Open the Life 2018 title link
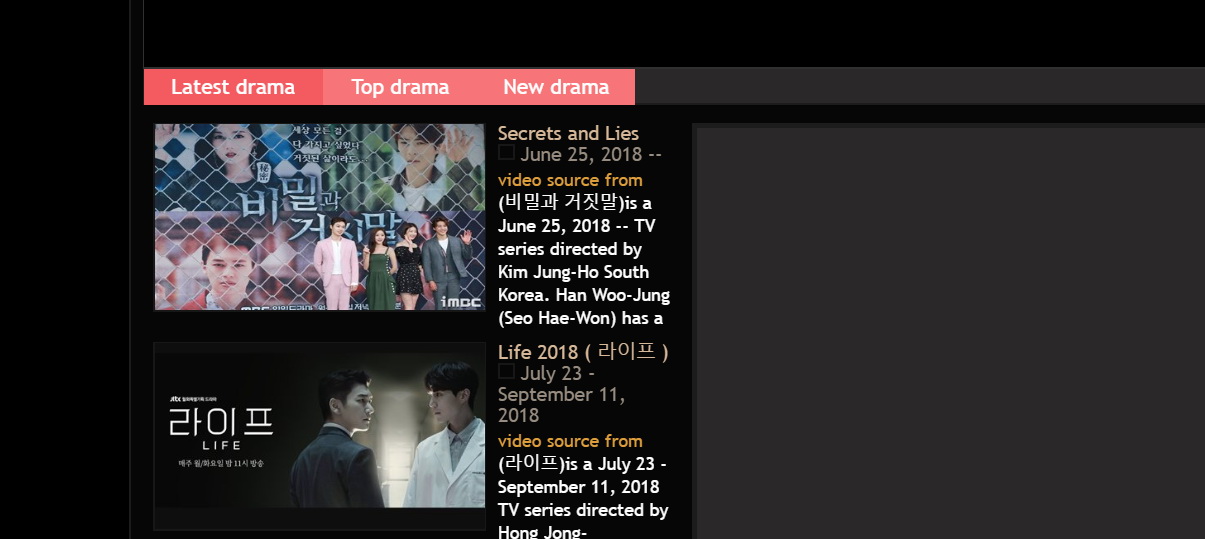 click(x=583, y=352)
